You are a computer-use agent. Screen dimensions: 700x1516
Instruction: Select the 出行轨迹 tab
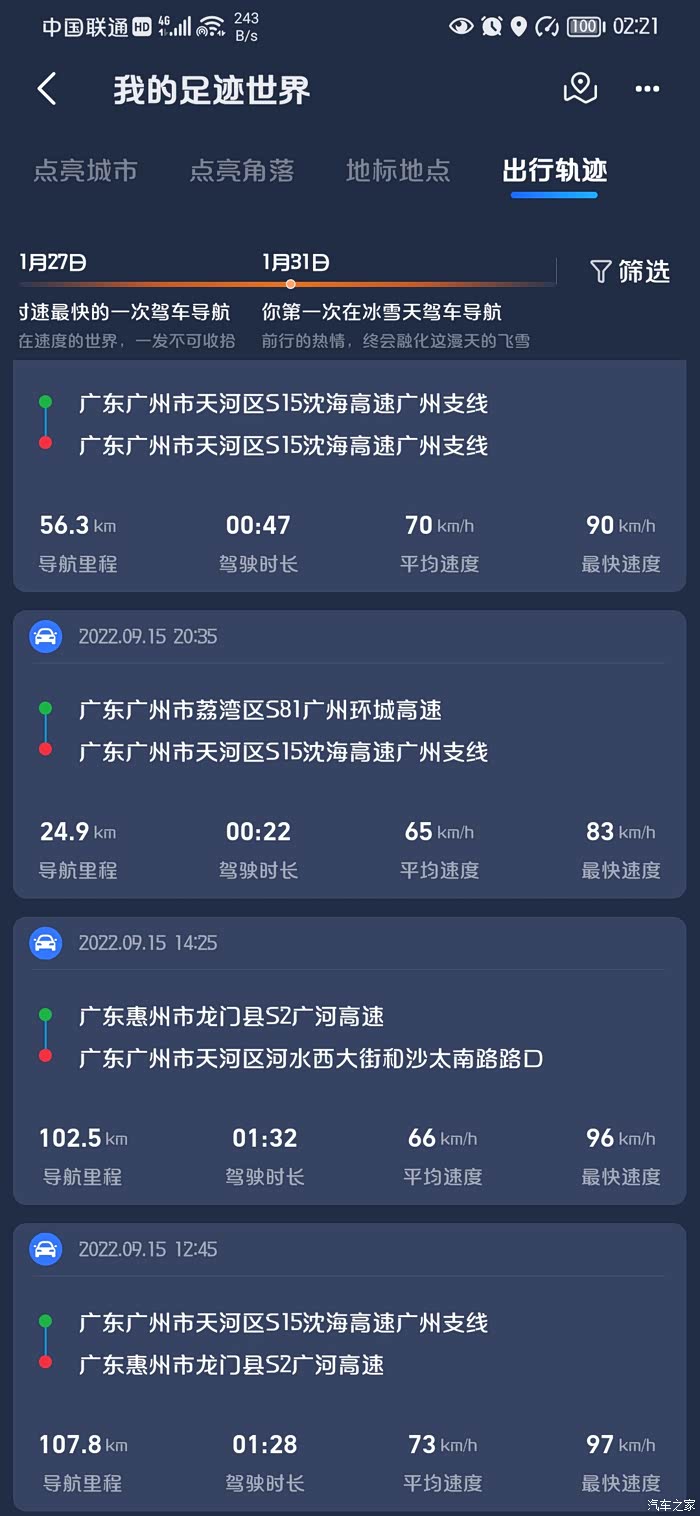(x=555, y=171)
